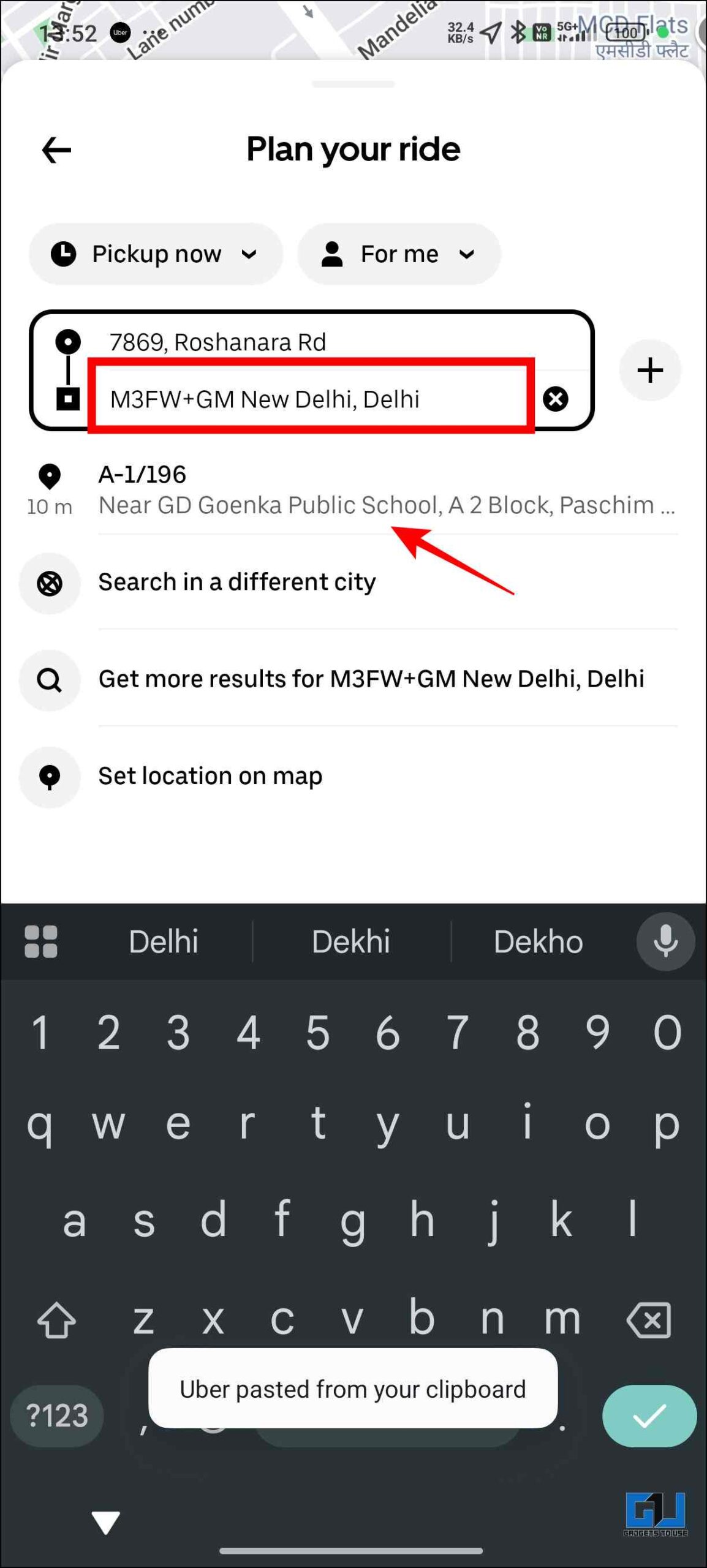This screenshot has height=1568, width=707.
Task: Pick the keyboard suggestion Dekho
Action: tap(538, 941)
